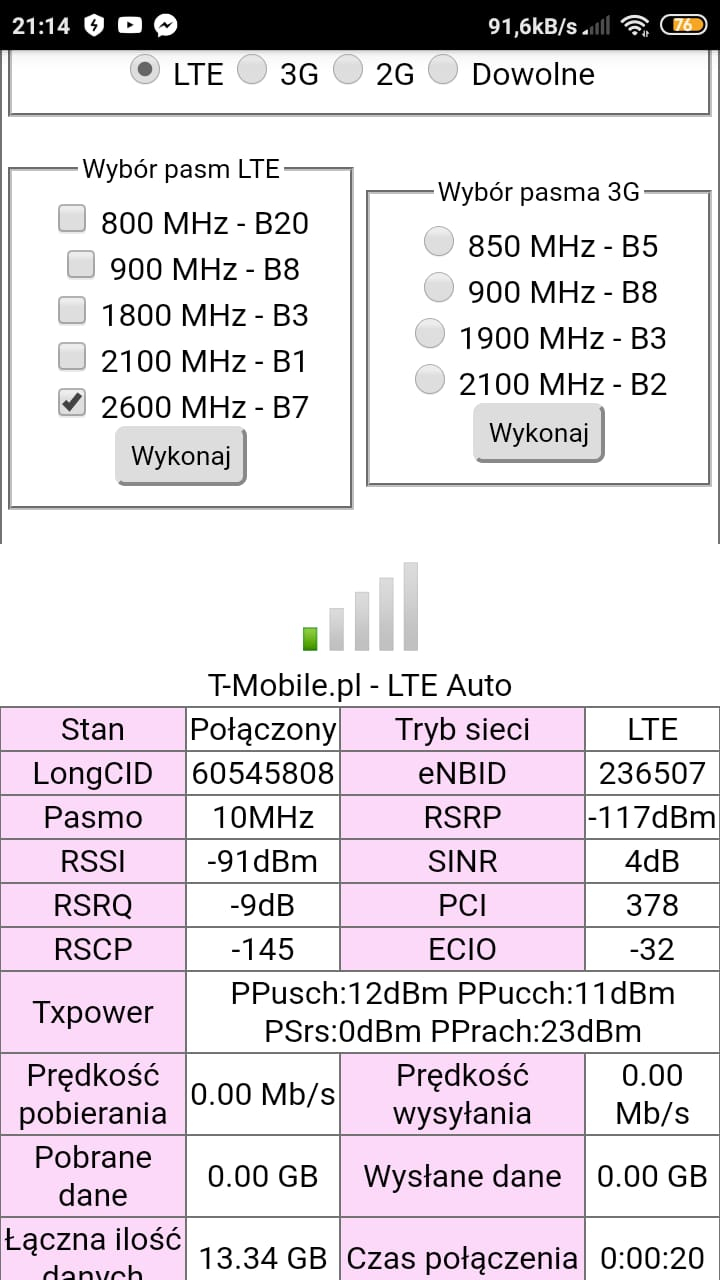Check the 800 MHz - B20 LTE band

tap(72, 219)
